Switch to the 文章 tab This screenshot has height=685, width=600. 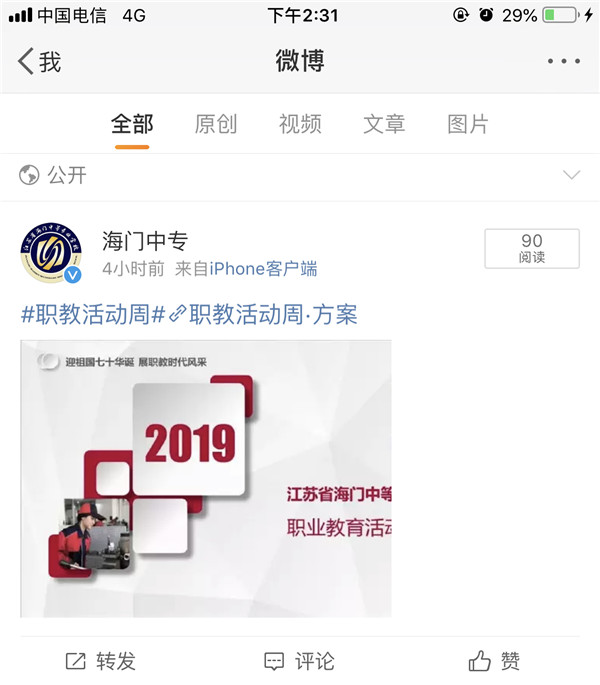coord(384,124)
